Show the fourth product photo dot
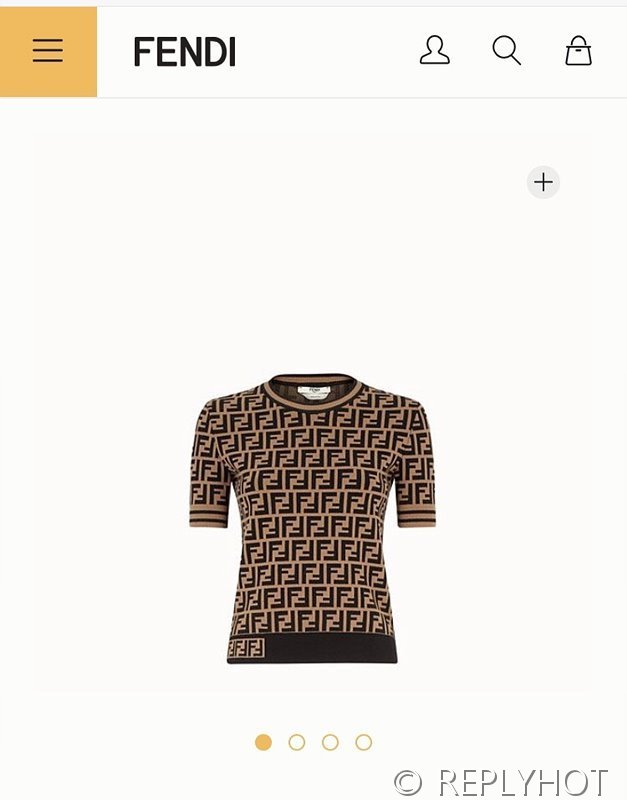The image size is (627, 800). click(x=364, y=742)
